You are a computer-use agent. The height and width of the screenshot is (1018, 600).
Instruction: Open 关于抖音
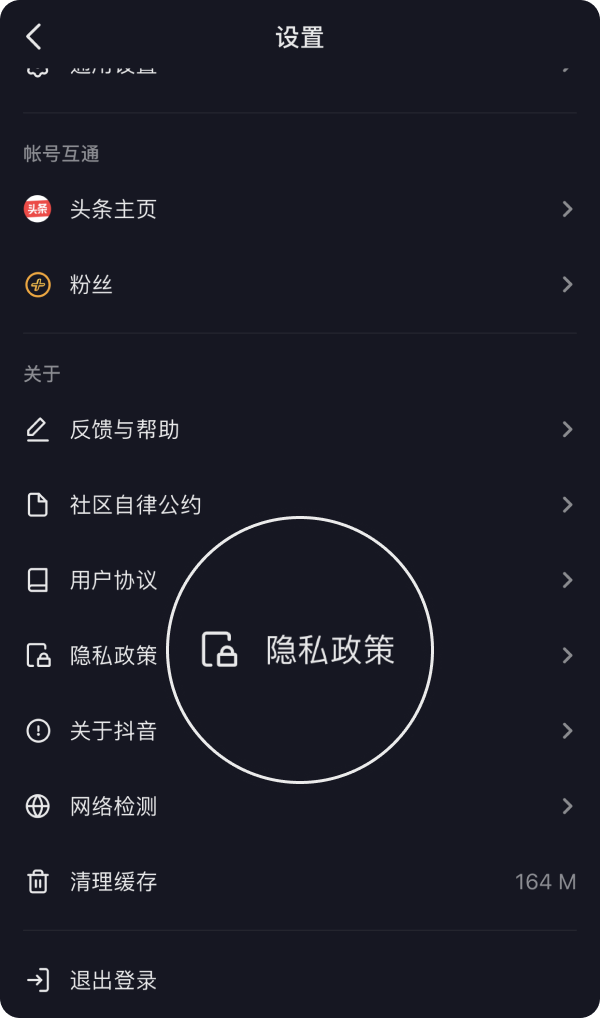pyautogui.click(x=300, y=731)
